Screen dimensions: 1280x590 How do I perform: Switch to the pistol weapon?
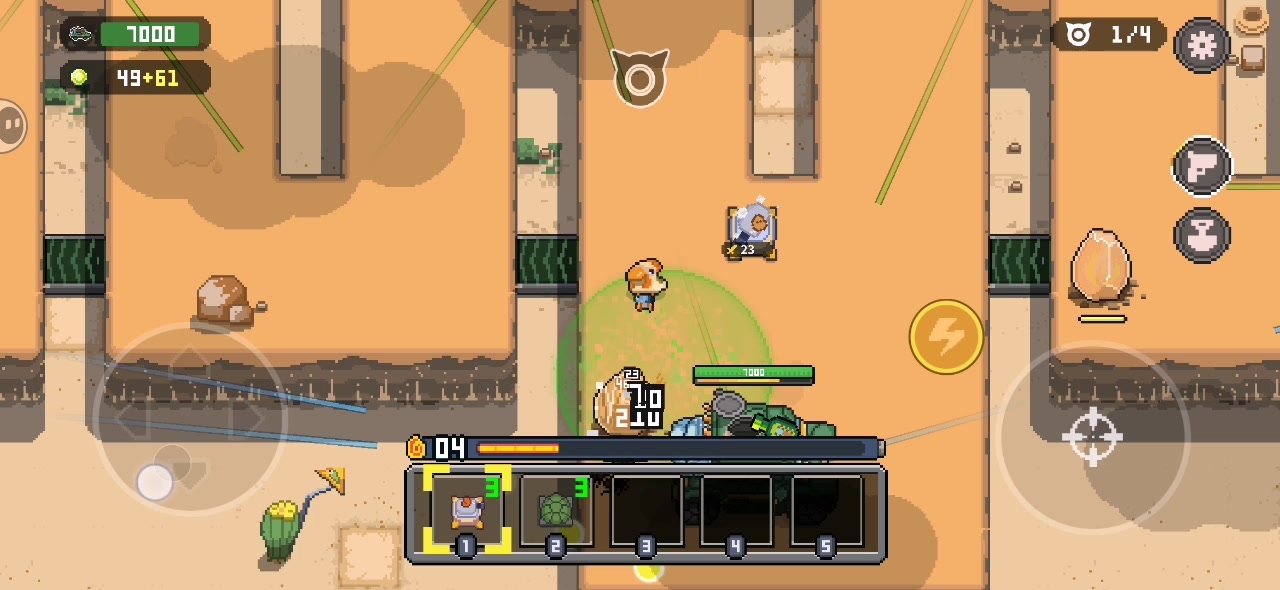click(x=1202, y=167)
